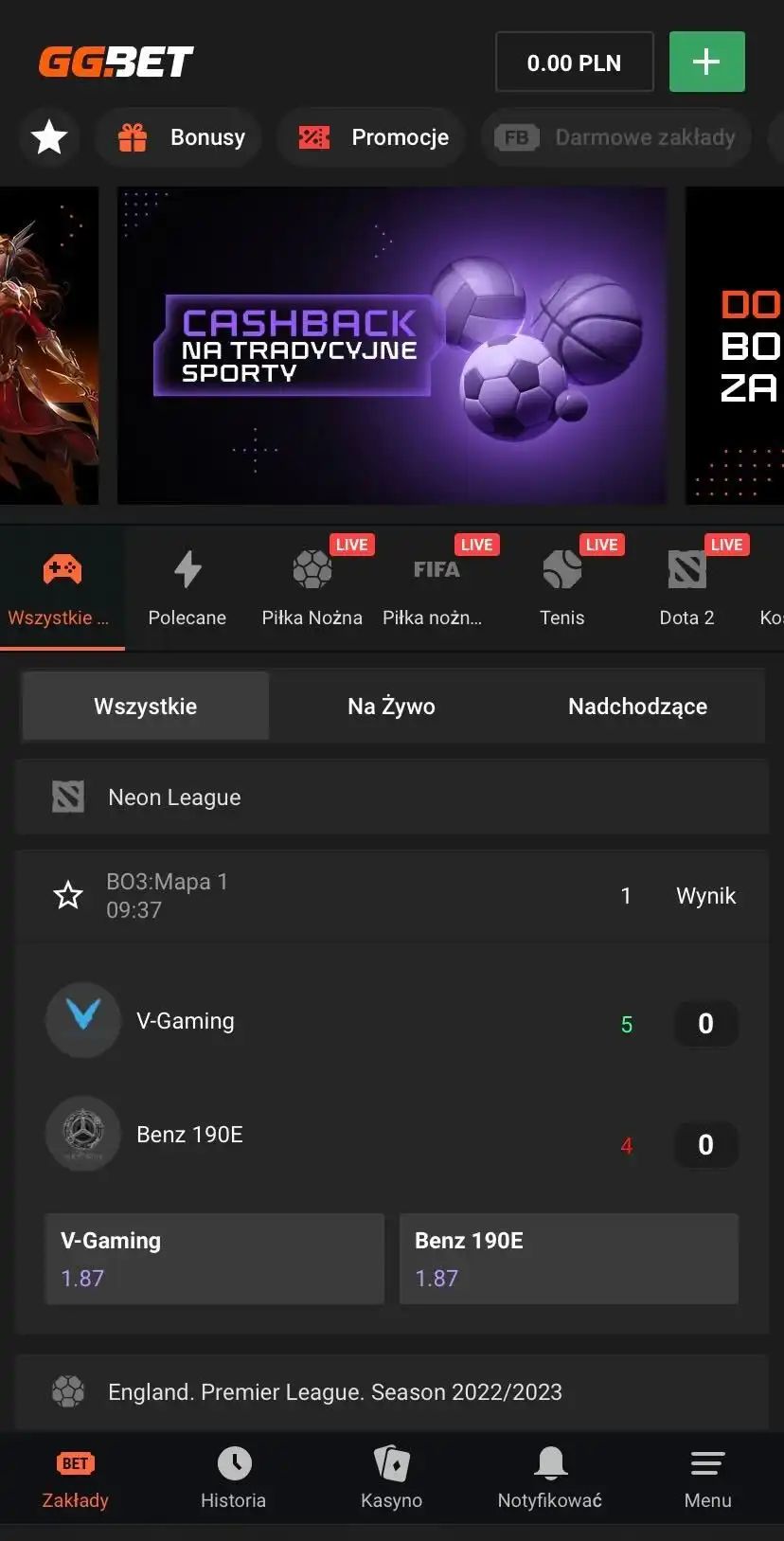Open the 0.00 PLN balance
The height and width of the screenshot is (1541, 784).
[574, 63]
